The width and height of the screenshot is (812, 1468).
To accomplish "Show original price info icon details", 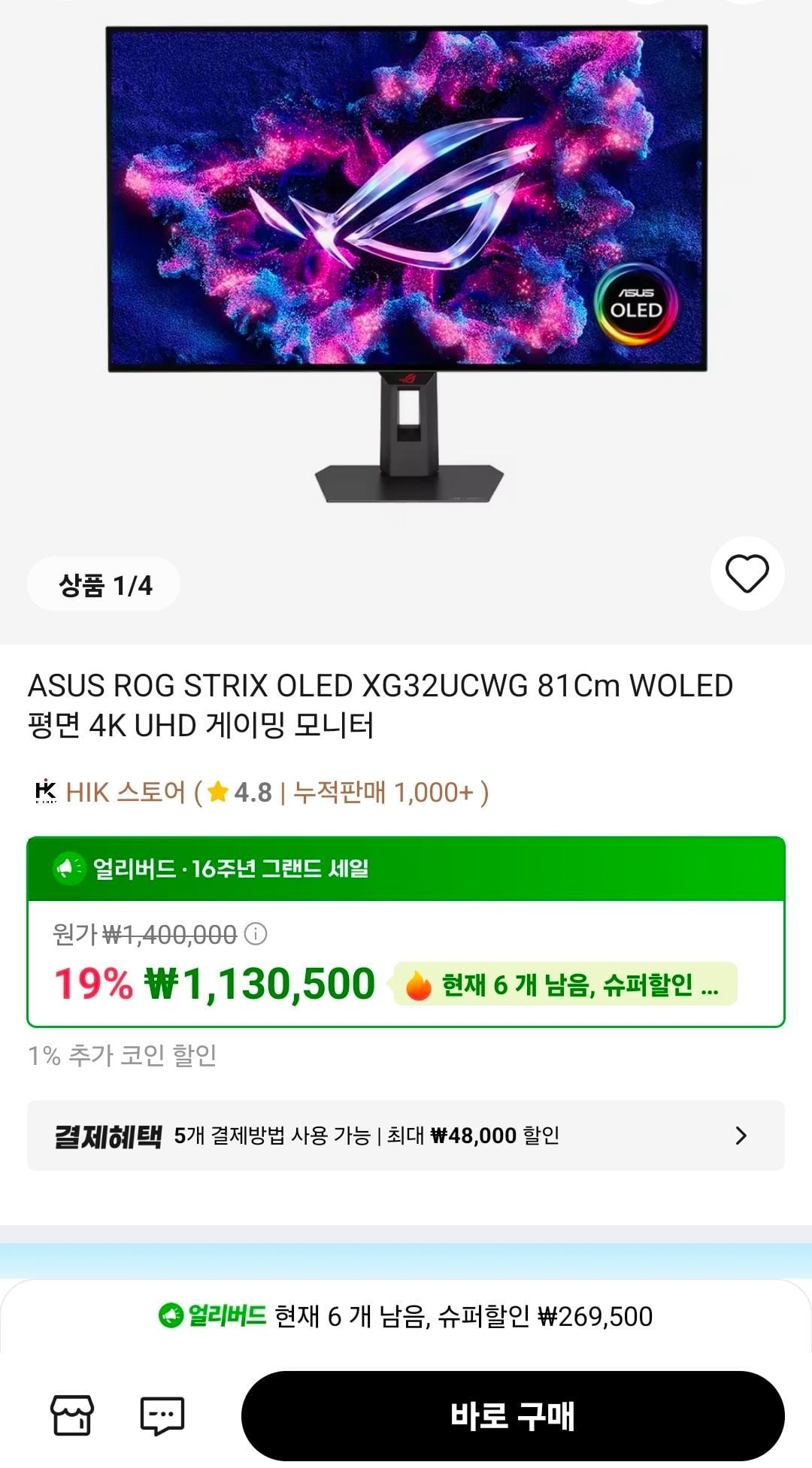I will click(x=256, y=934).
